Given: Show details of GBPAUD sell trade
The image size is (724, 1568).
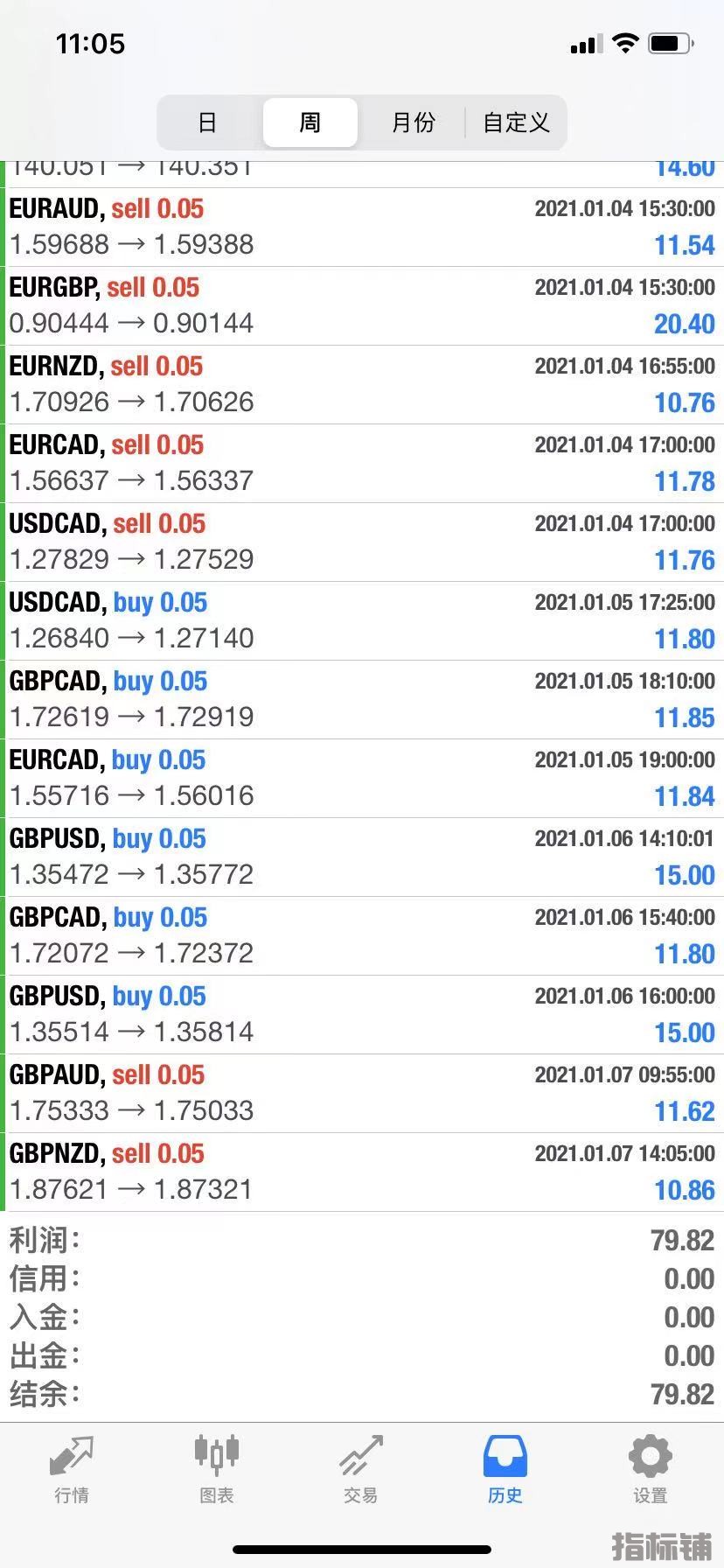Looking at the screenshot, I should click(x=362, y=1094).
